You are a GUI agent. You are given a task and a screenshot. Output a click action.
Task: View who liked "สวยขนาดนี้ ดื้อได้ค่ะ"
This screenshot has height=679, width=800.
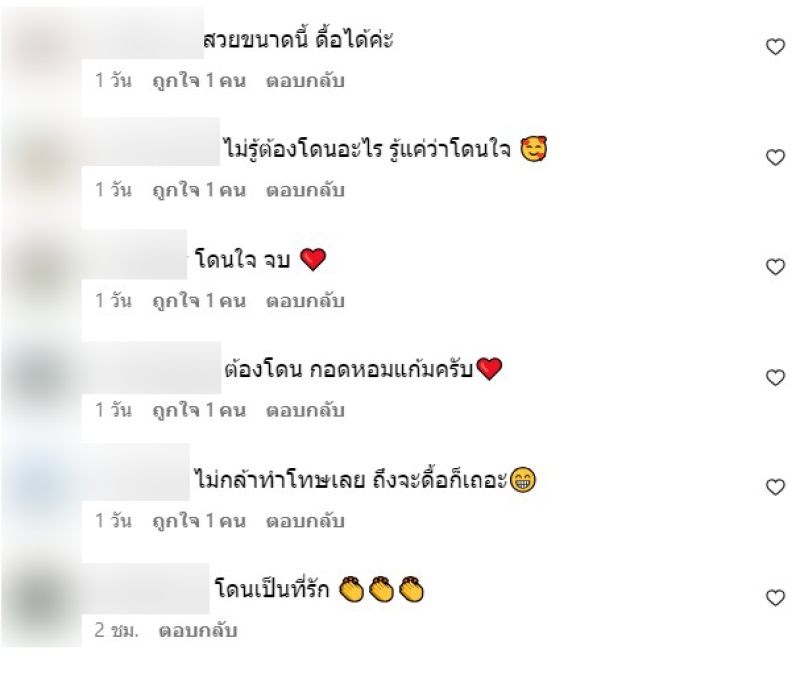click(x=198, y=81)
